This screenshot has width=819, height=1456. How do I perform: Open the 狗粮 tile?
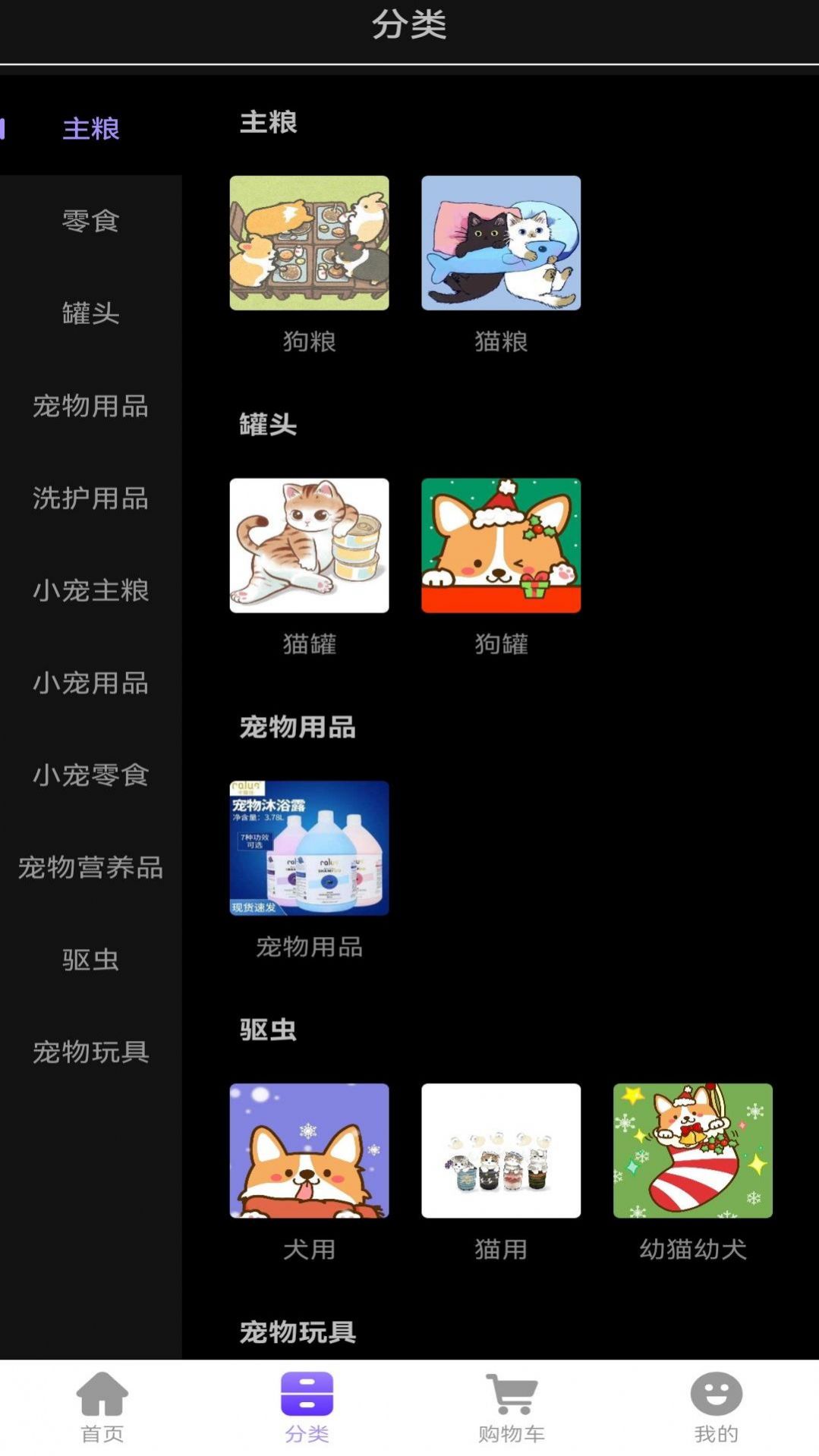(309, 243)
